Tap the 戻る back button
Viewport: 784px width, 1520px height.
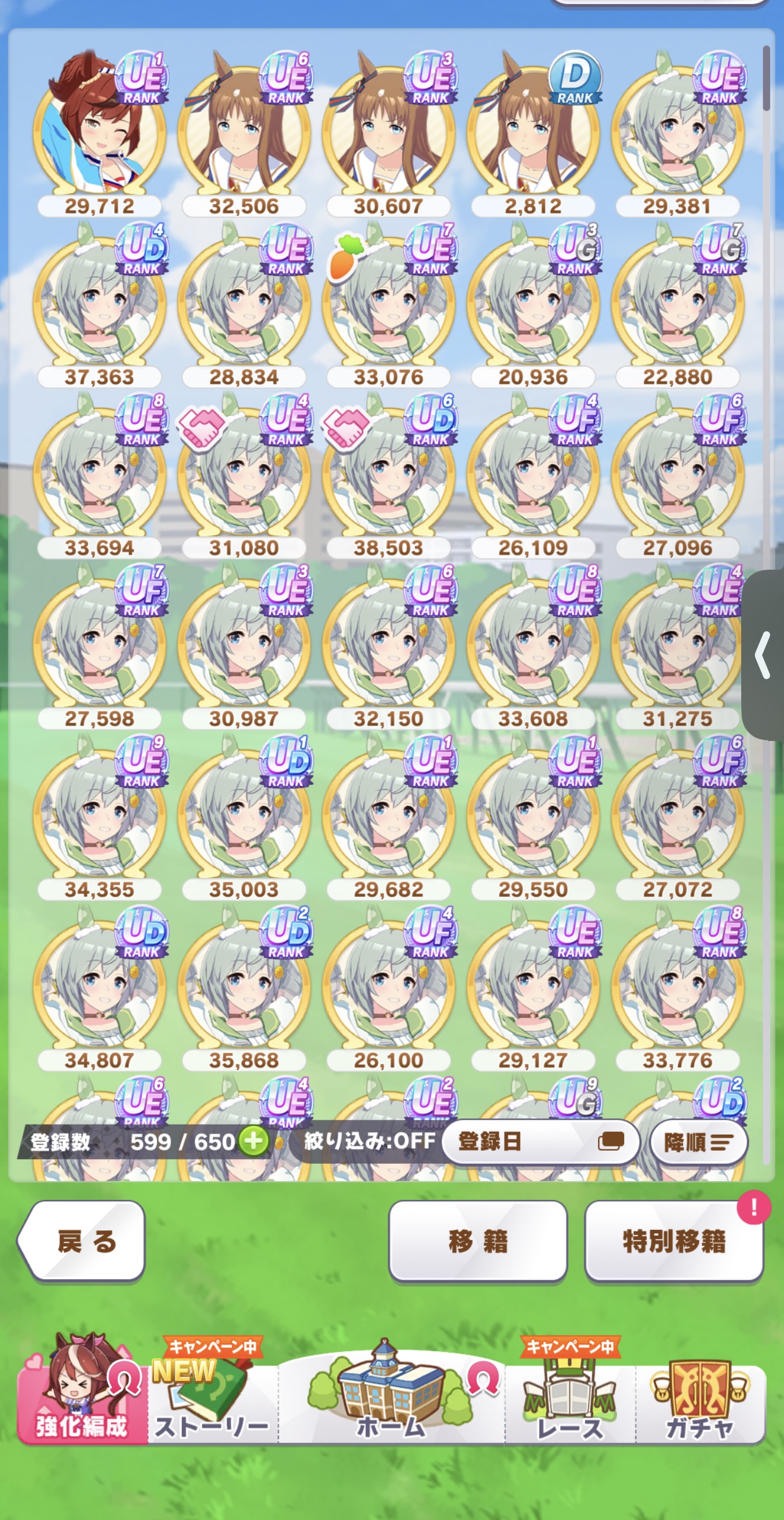[x=83, y=1241]
